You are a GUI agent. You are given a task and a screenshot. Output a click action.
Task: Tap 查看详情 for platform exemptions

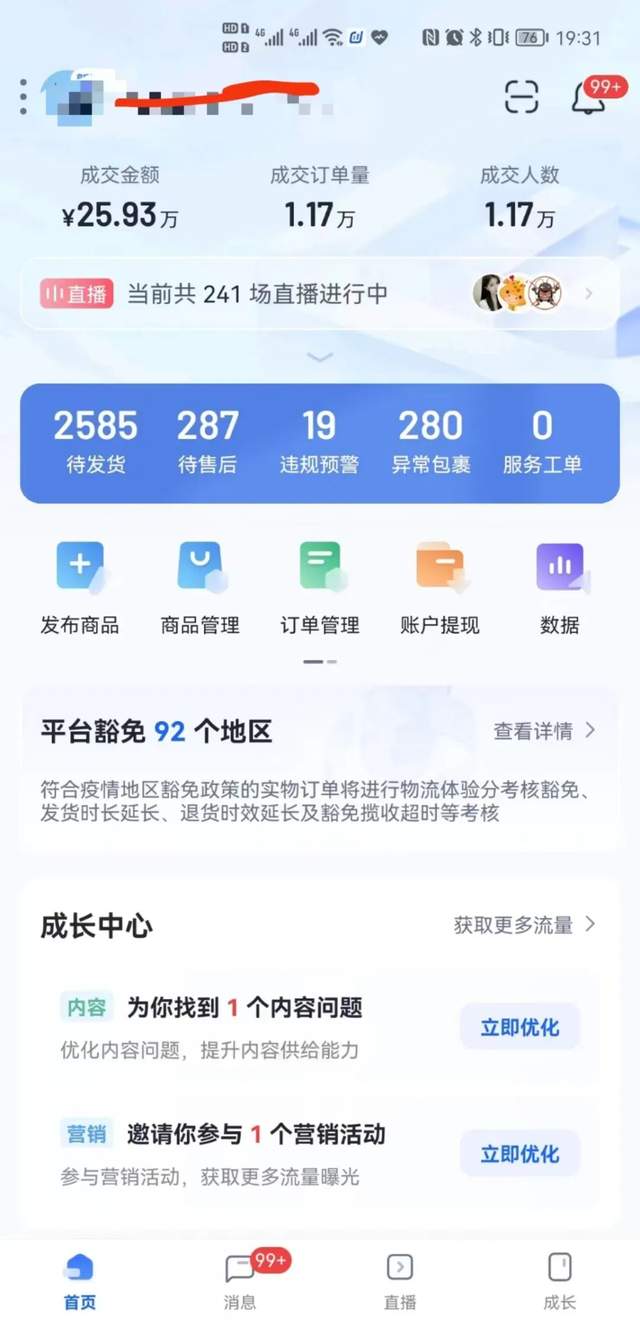coord(543,731)
